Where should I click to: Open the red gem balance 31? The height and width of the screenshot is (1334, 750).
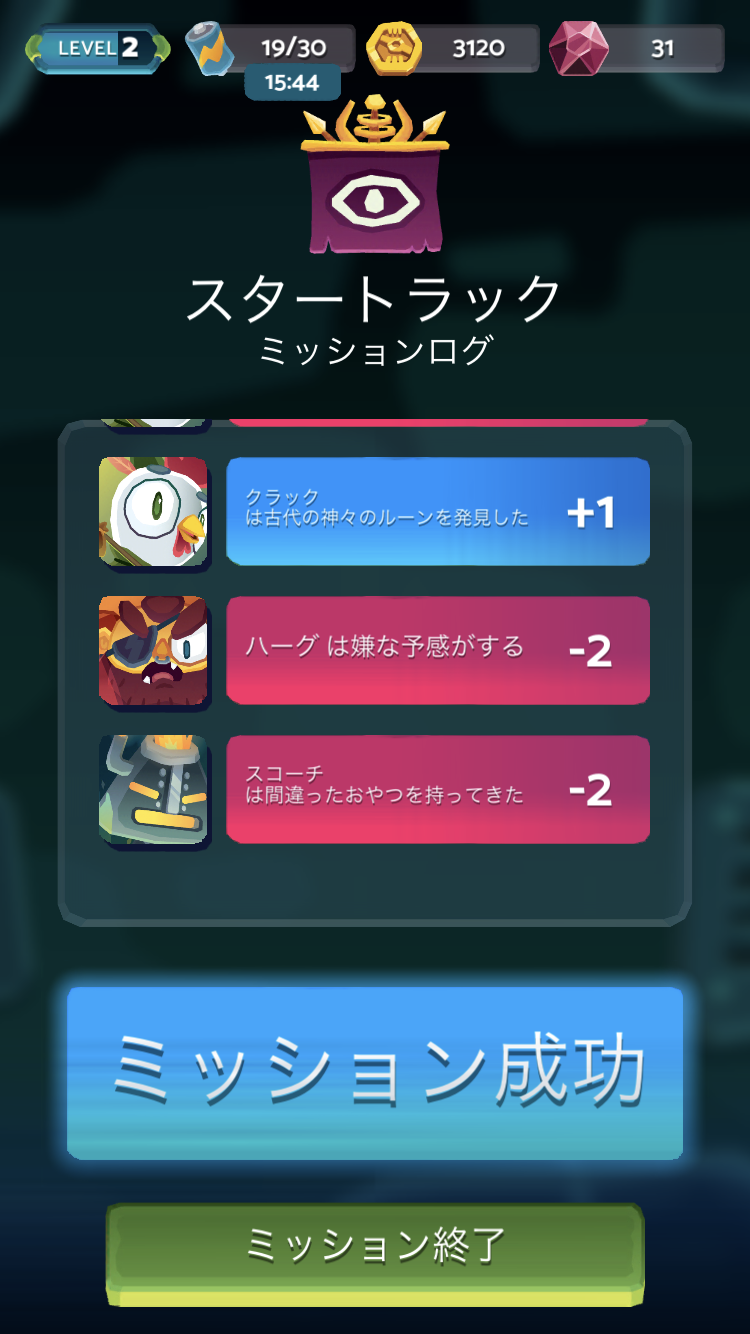(637, 48)
